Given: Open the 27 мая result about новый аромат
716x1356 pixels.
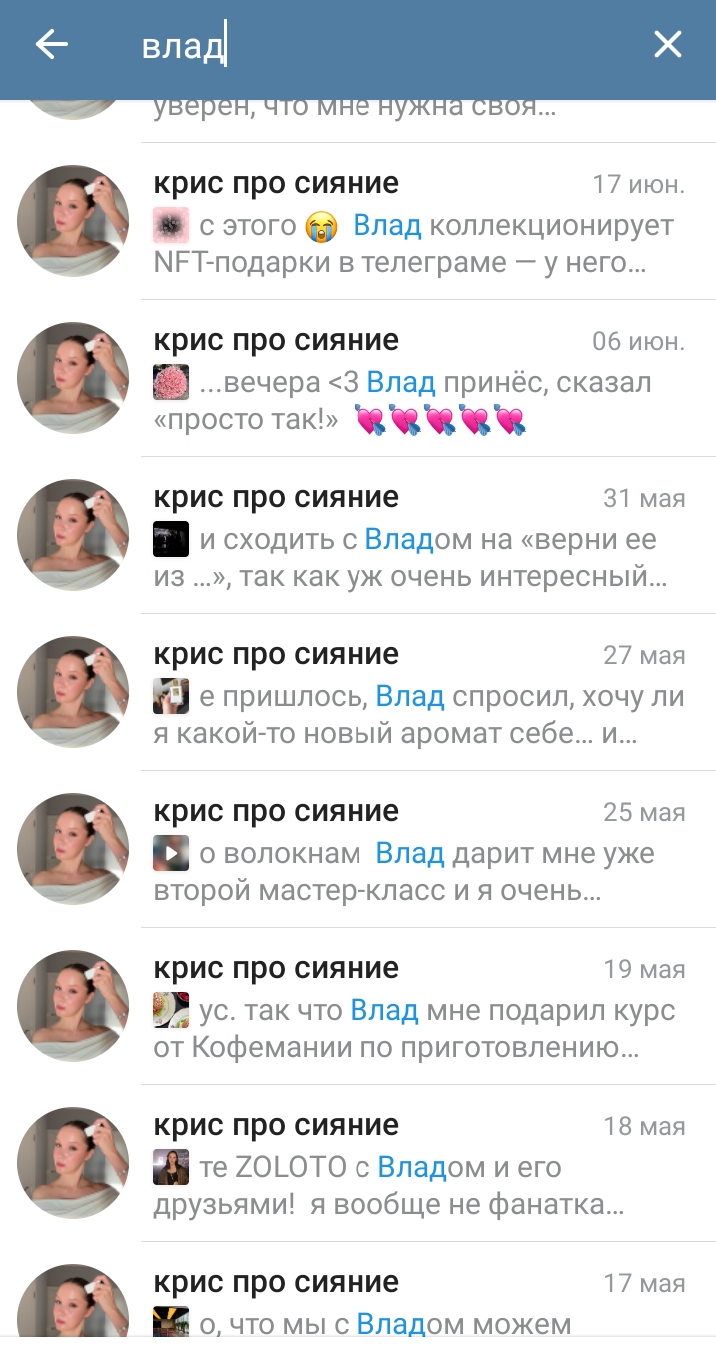Looking at the screenshot, I should point(358,692).
